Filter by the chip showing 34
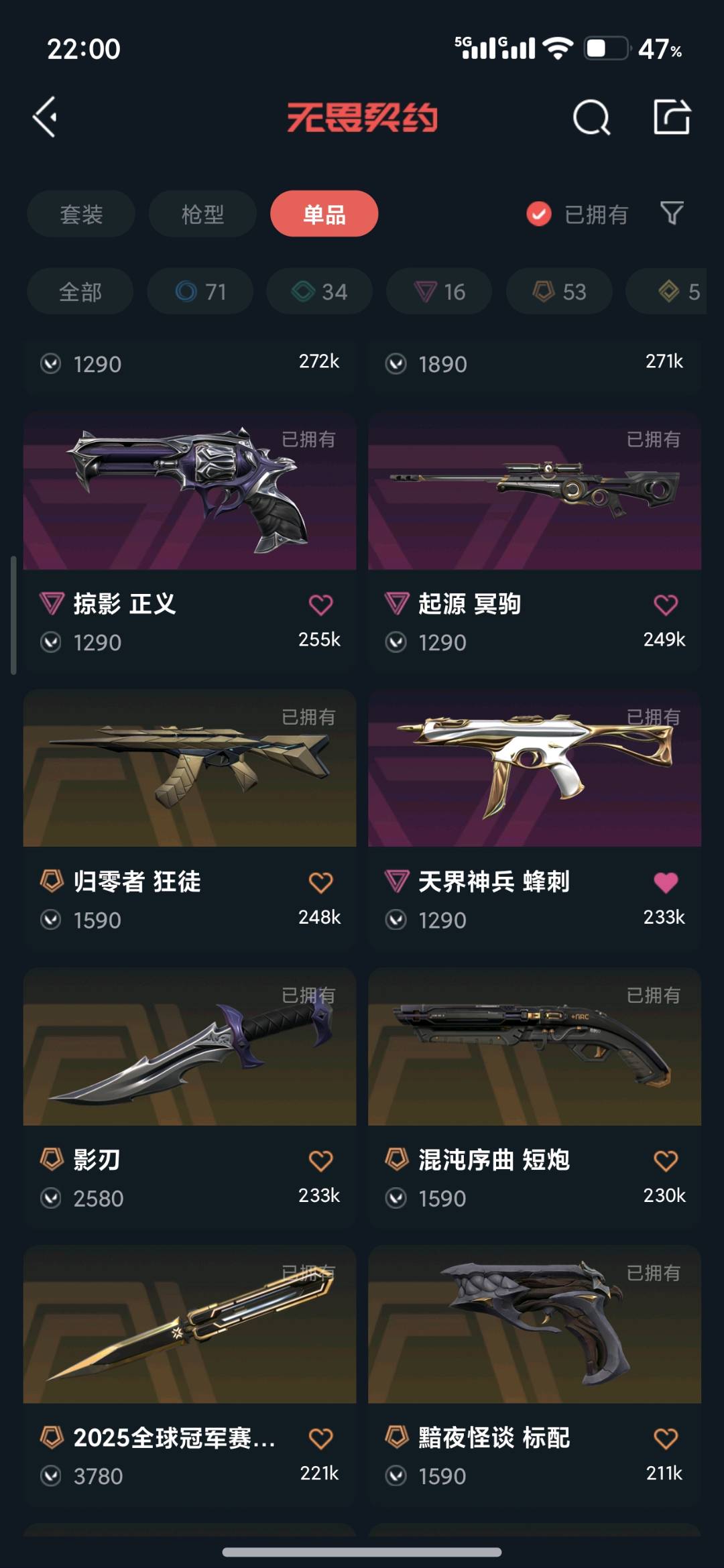Image resolution: width=724 pixels, height=1568 pixels. click(320, 292)
